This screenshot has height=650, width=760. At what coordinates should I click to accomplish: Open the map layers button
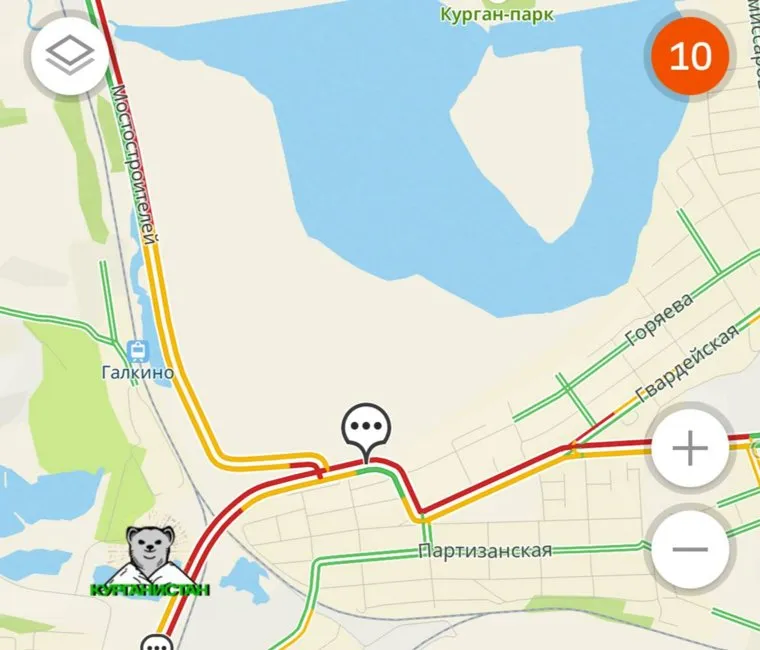(69, 58)
